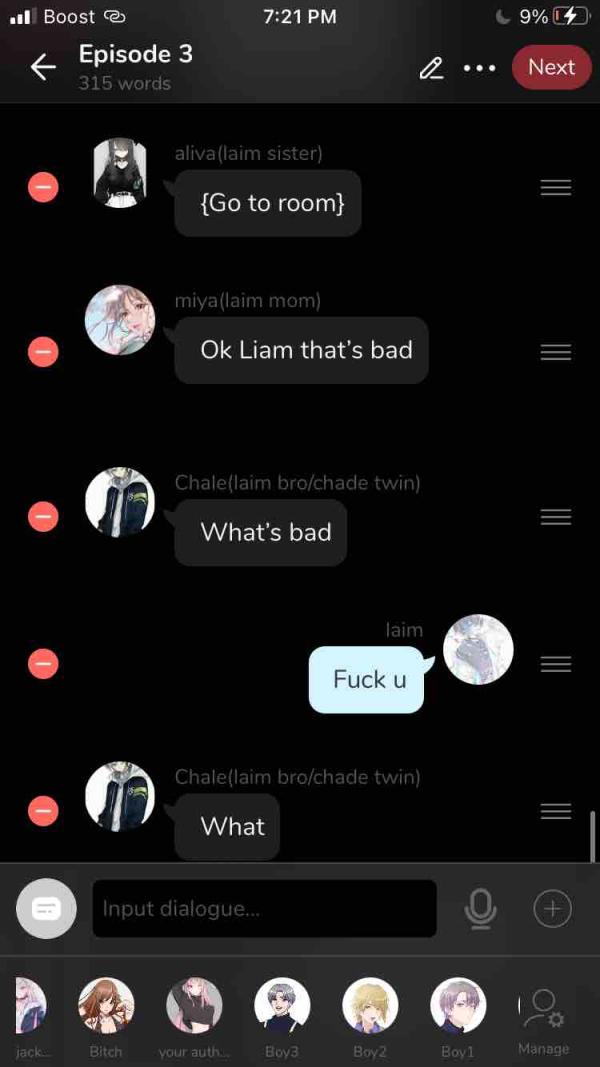Image resolution: width=600 pixels, height=1067 pixels.
Task: Edit the episode title with the pencil
Action: pos(431,68)
